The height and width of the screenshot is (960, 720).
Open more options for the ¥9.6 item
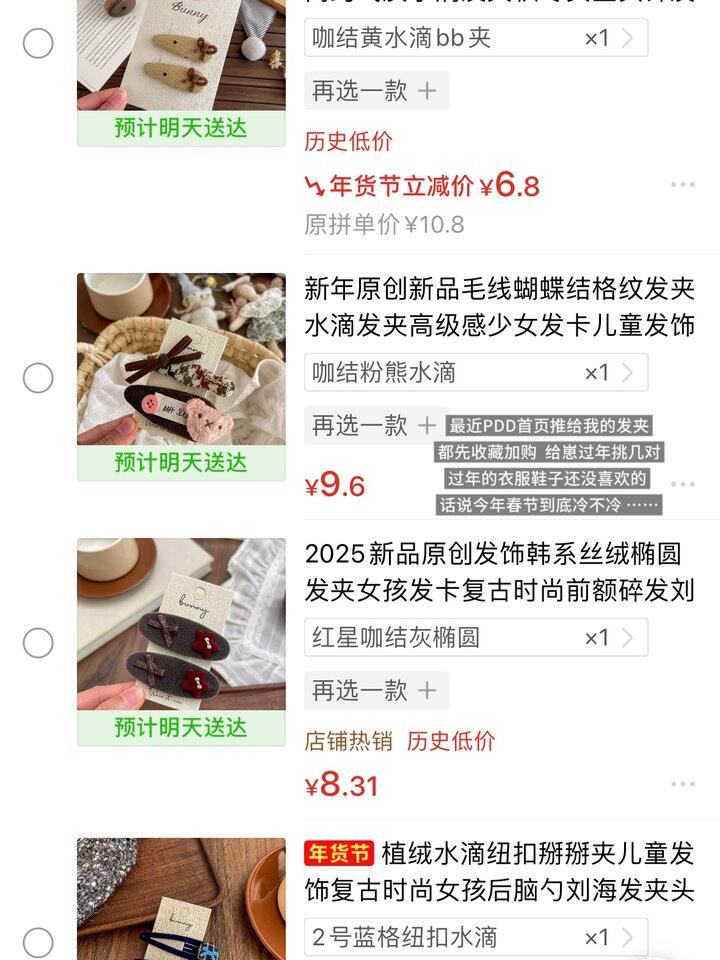pyautogui.click(x=683, y=485)
